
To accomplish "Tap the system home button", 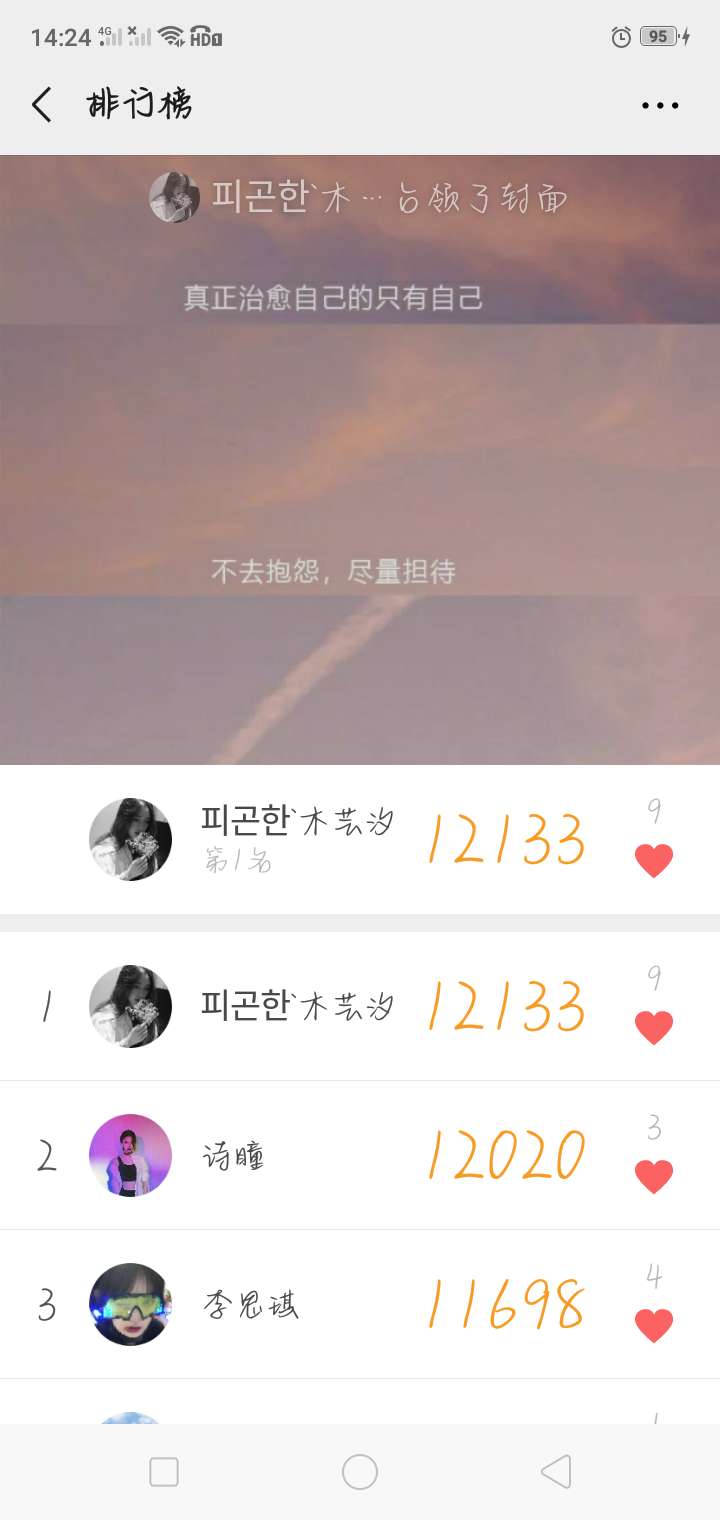I will coord(360,1472).
